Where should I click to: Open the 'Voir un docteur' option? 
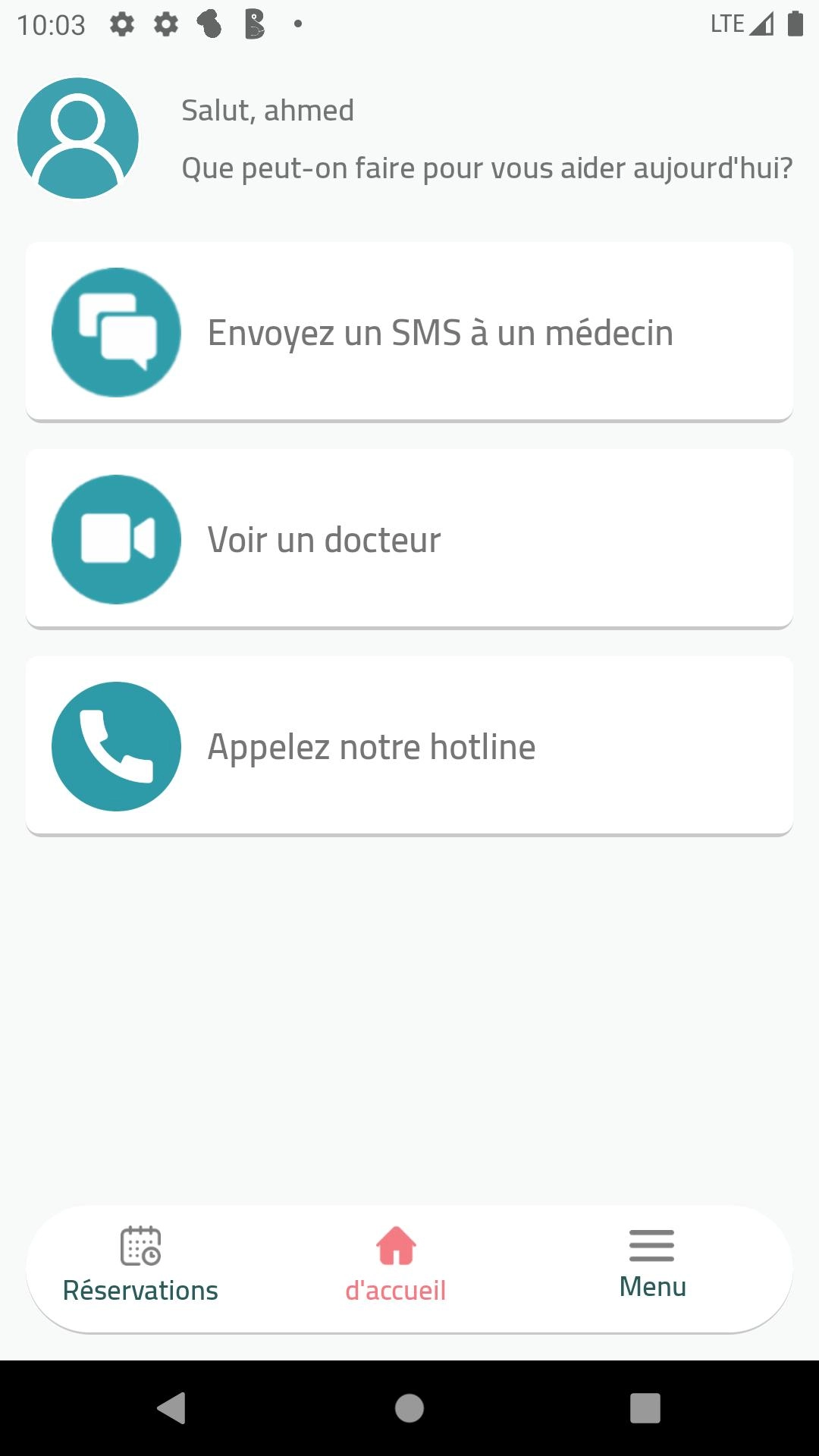[x=409, y=539]
